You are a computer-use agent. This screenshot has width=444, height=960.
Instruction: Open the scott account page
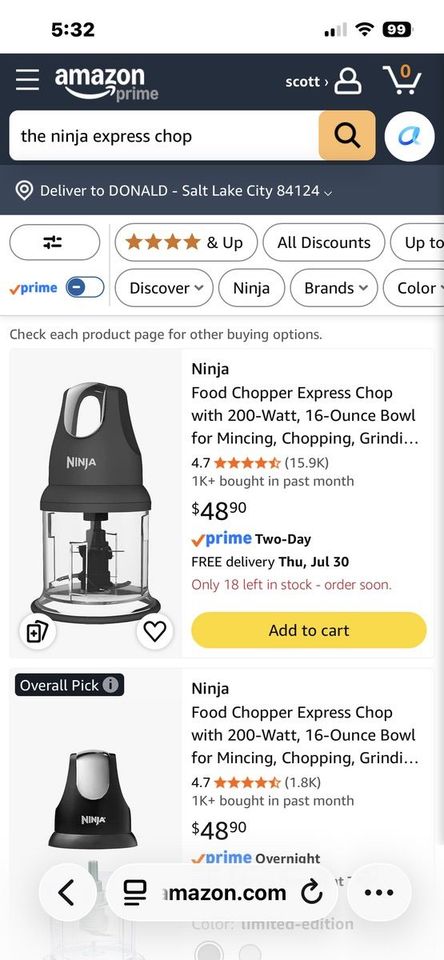click(323, 81)
